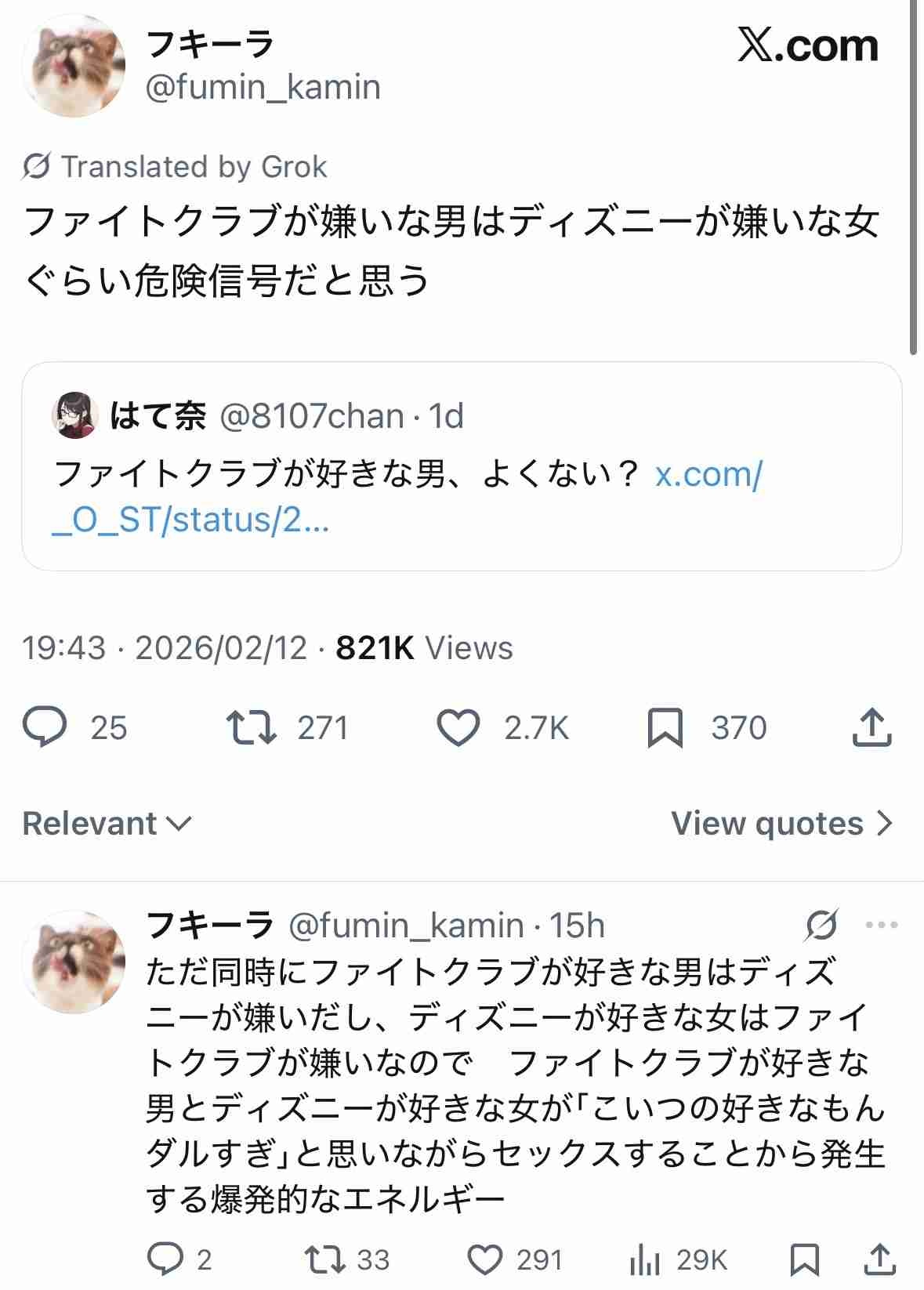Repost the main post with 271 reposts
The image size is (924, 1290).
tap(251, 727)
